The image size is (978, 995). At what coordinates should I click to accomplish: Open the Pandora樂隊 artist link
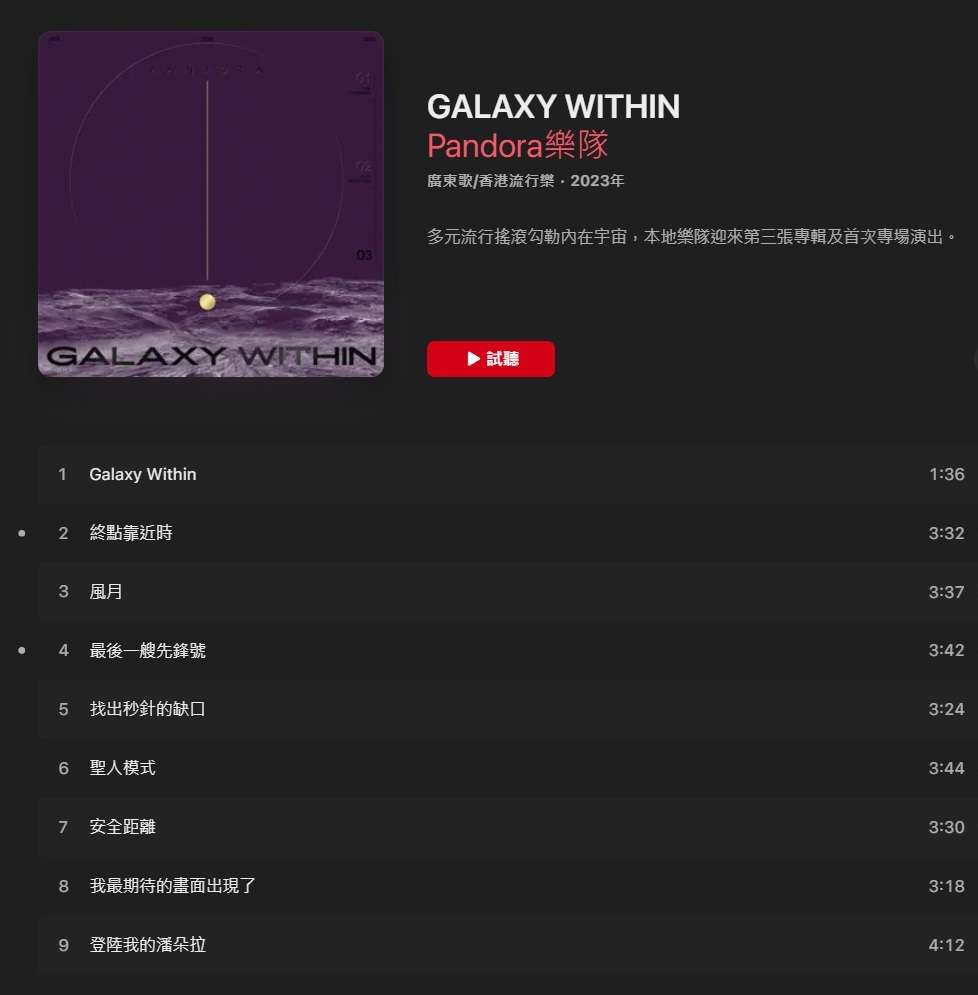click(517, 146)
